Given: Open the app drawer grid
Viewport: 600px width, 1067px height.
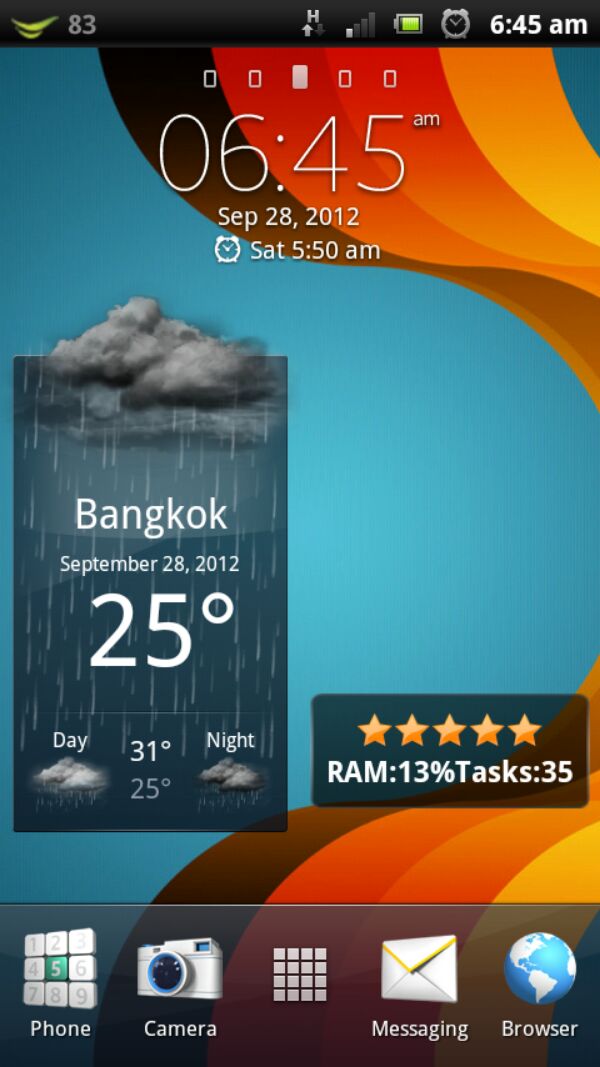Looking at the screenshot, I should [x=300, y=973].
